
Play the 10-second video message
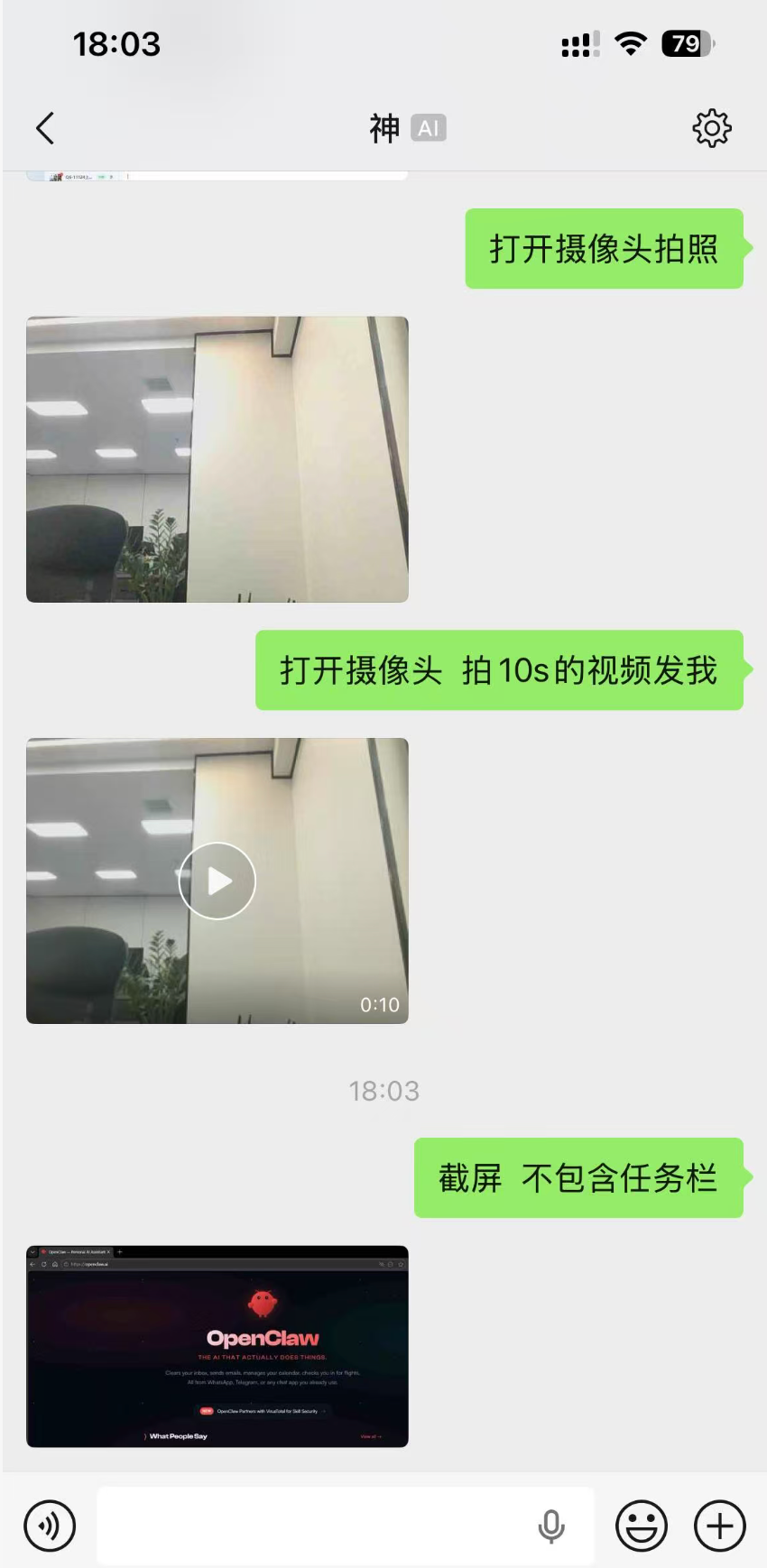click(x=217, y=880)
